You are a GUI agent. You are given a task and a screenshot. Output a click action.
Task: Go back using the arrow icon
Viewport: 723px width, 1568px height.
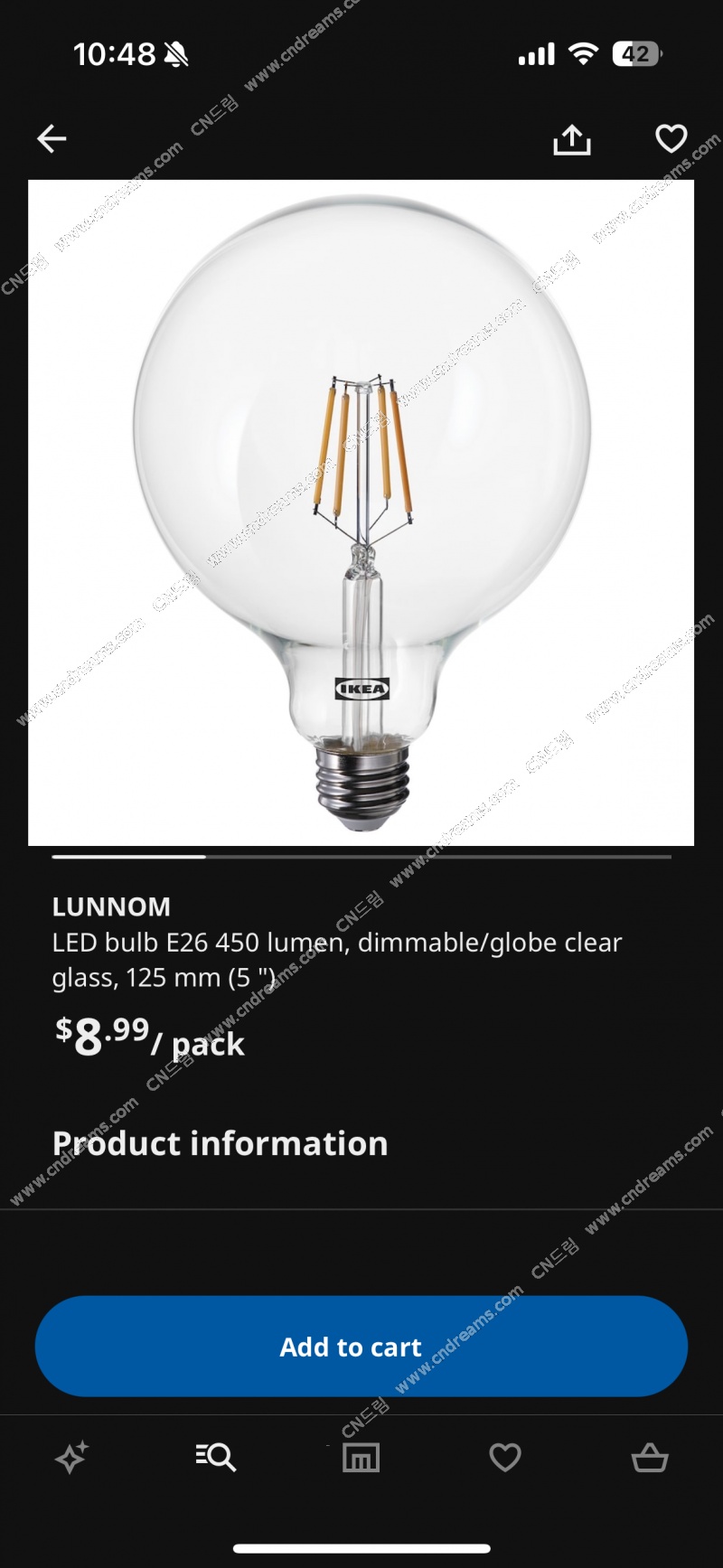[x=52, y=139]
